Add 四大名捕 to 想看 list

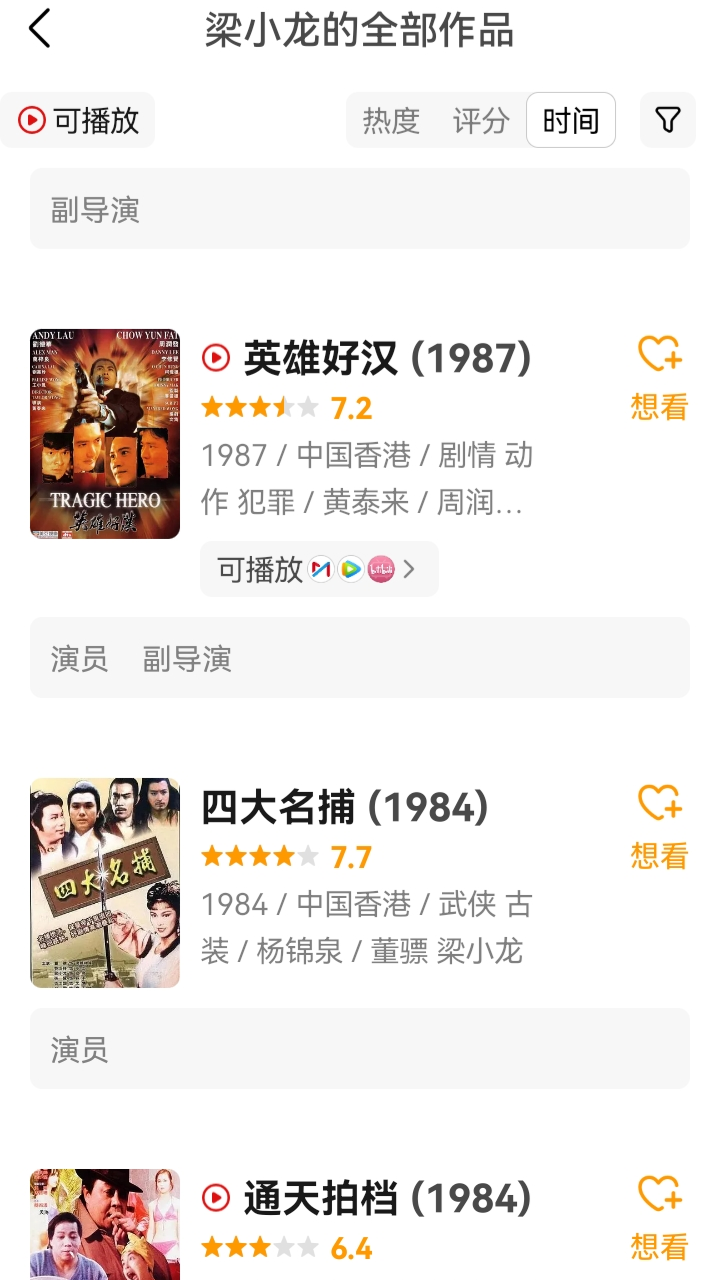(659, 828)
